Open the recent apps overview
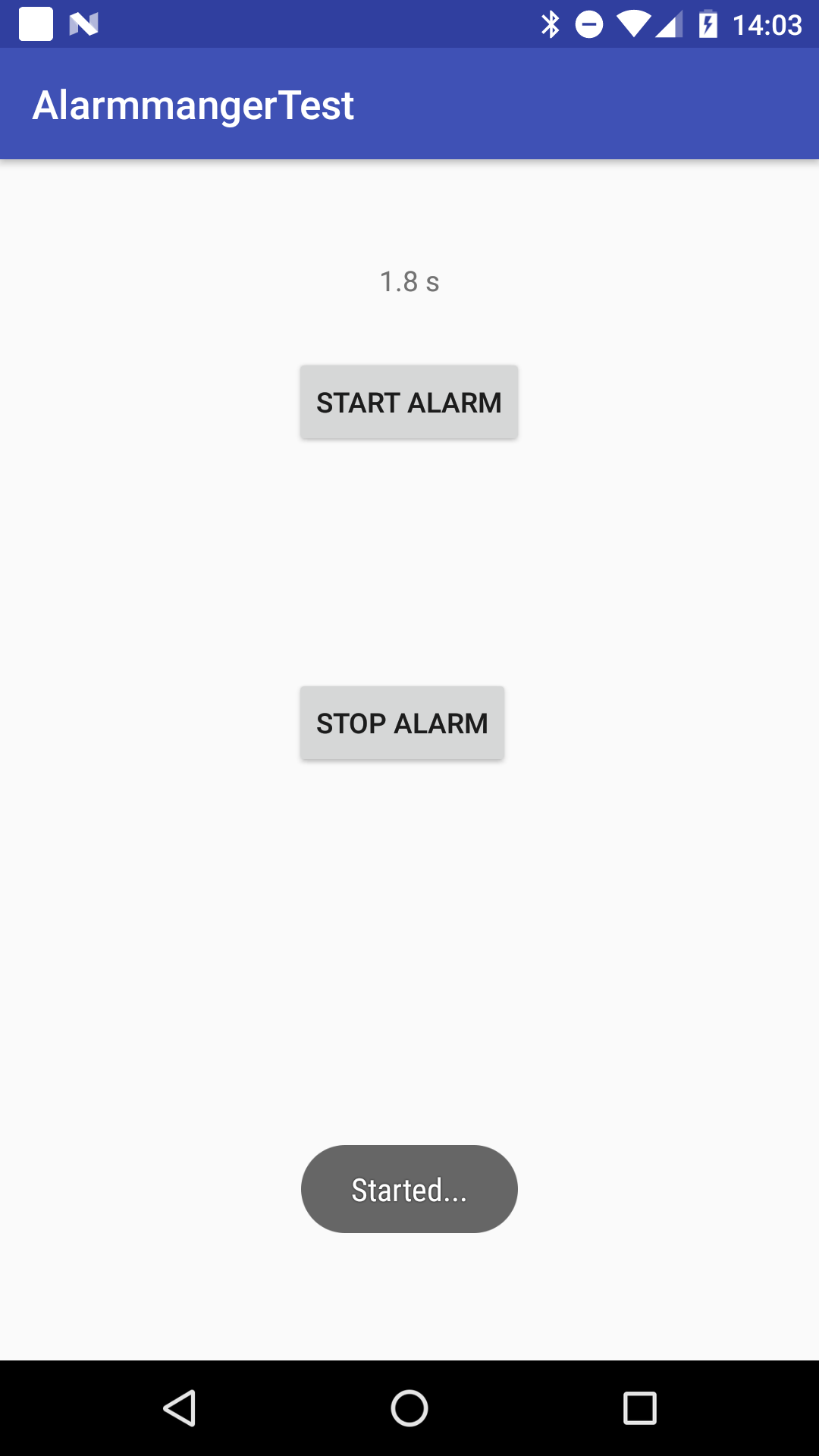This screenshot has height=1456, width=819. (639, 1408)
